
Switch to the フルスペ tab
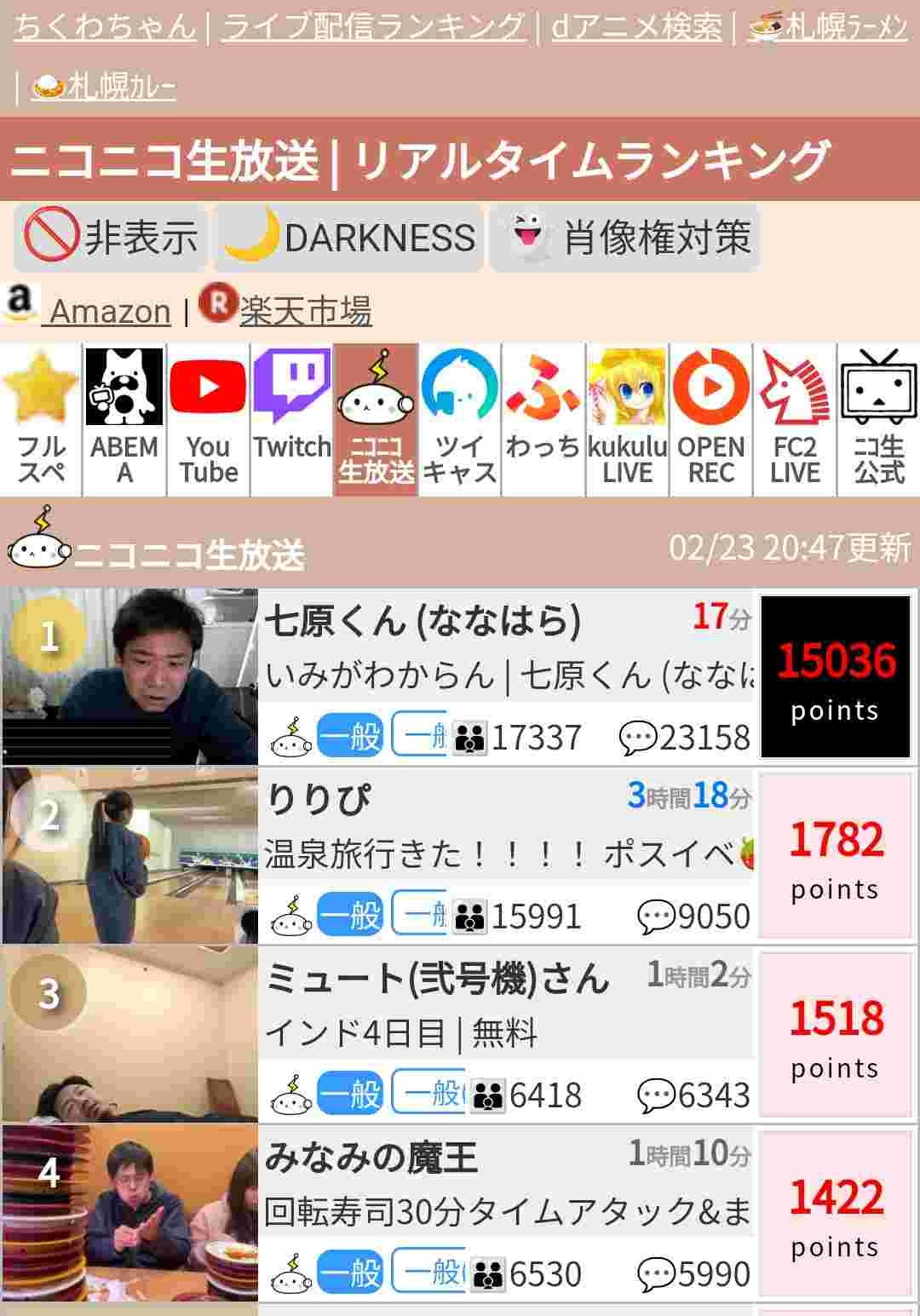41,419
